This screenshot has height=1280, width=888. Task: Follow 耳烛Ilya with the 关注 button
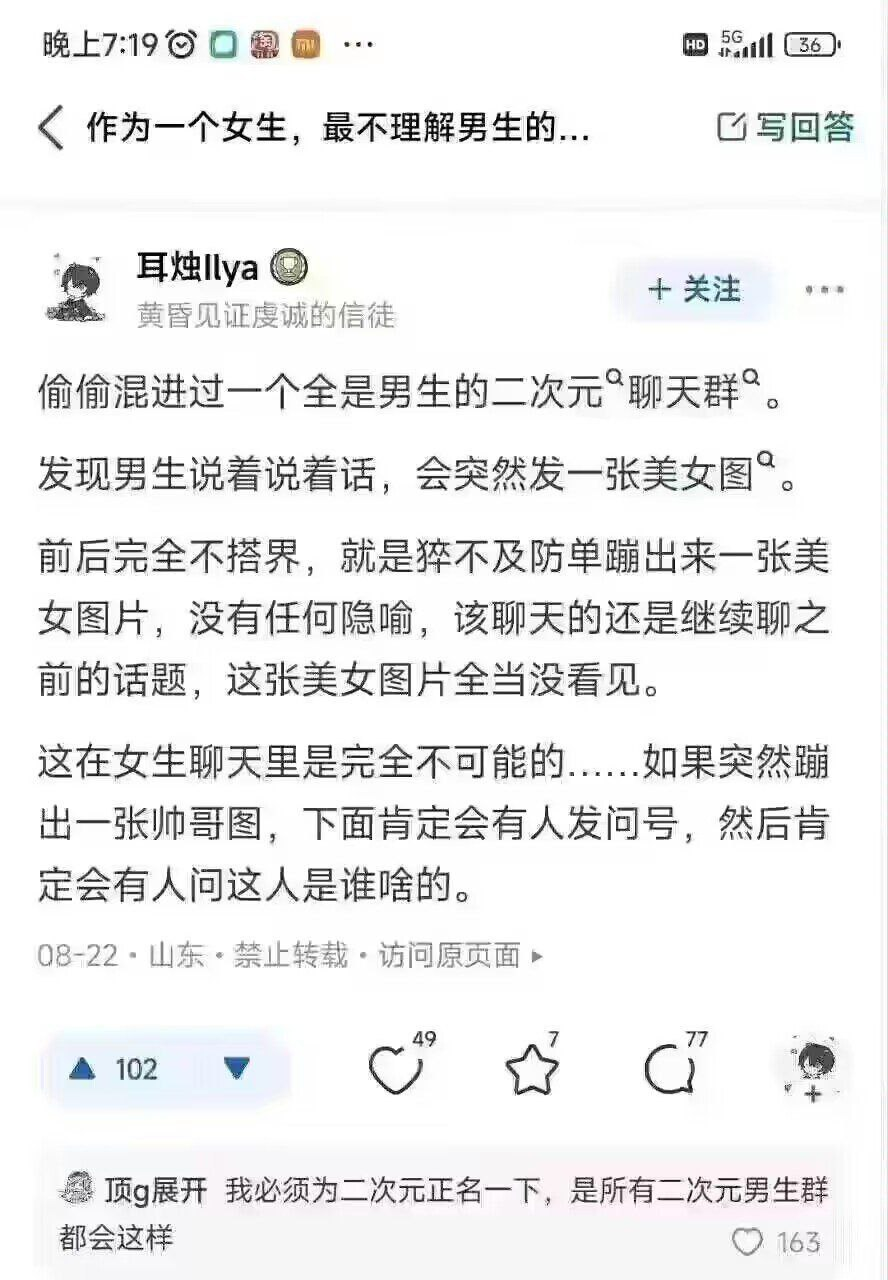coord(694,290)
